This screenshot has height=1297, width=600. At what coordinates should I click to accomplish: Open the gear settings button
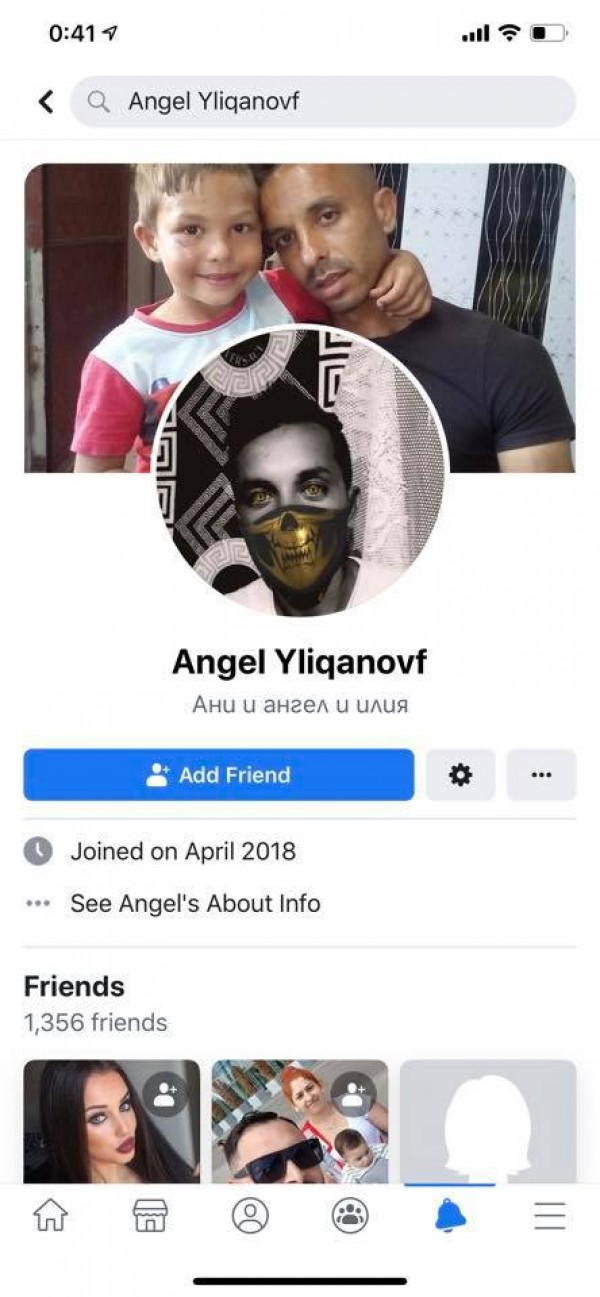460,775
